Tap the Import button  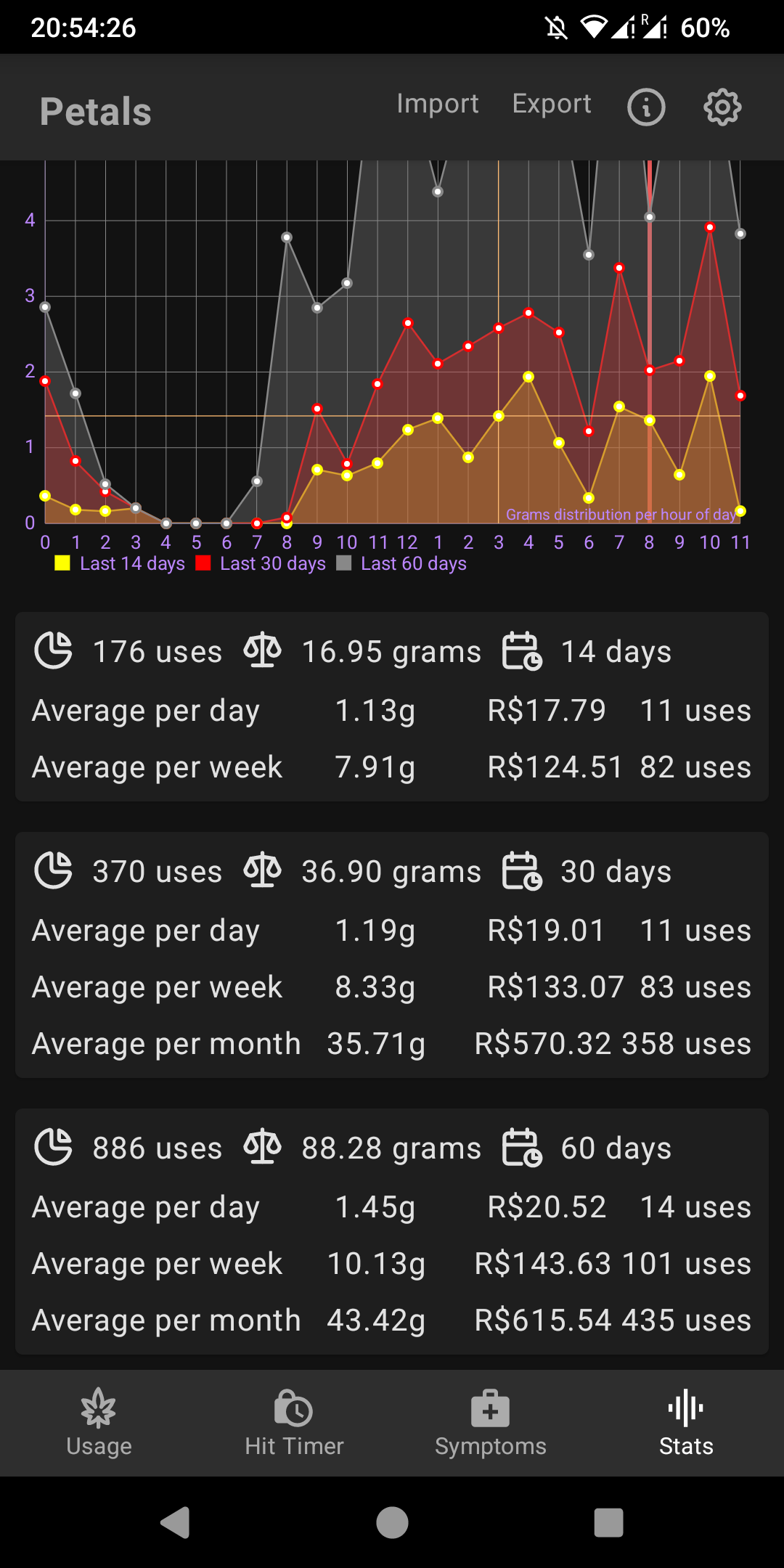pos(437,104)
